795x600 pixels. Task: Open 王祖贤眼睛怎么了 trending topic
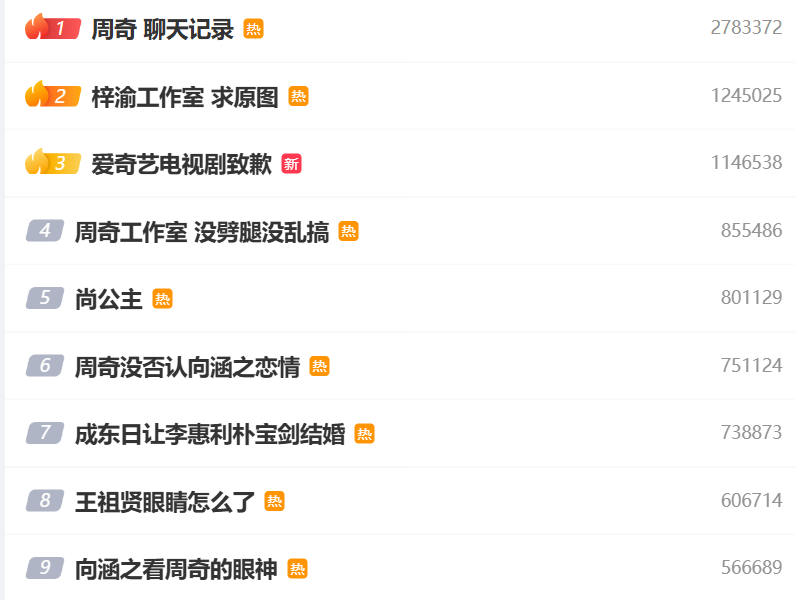pos(165,501)
